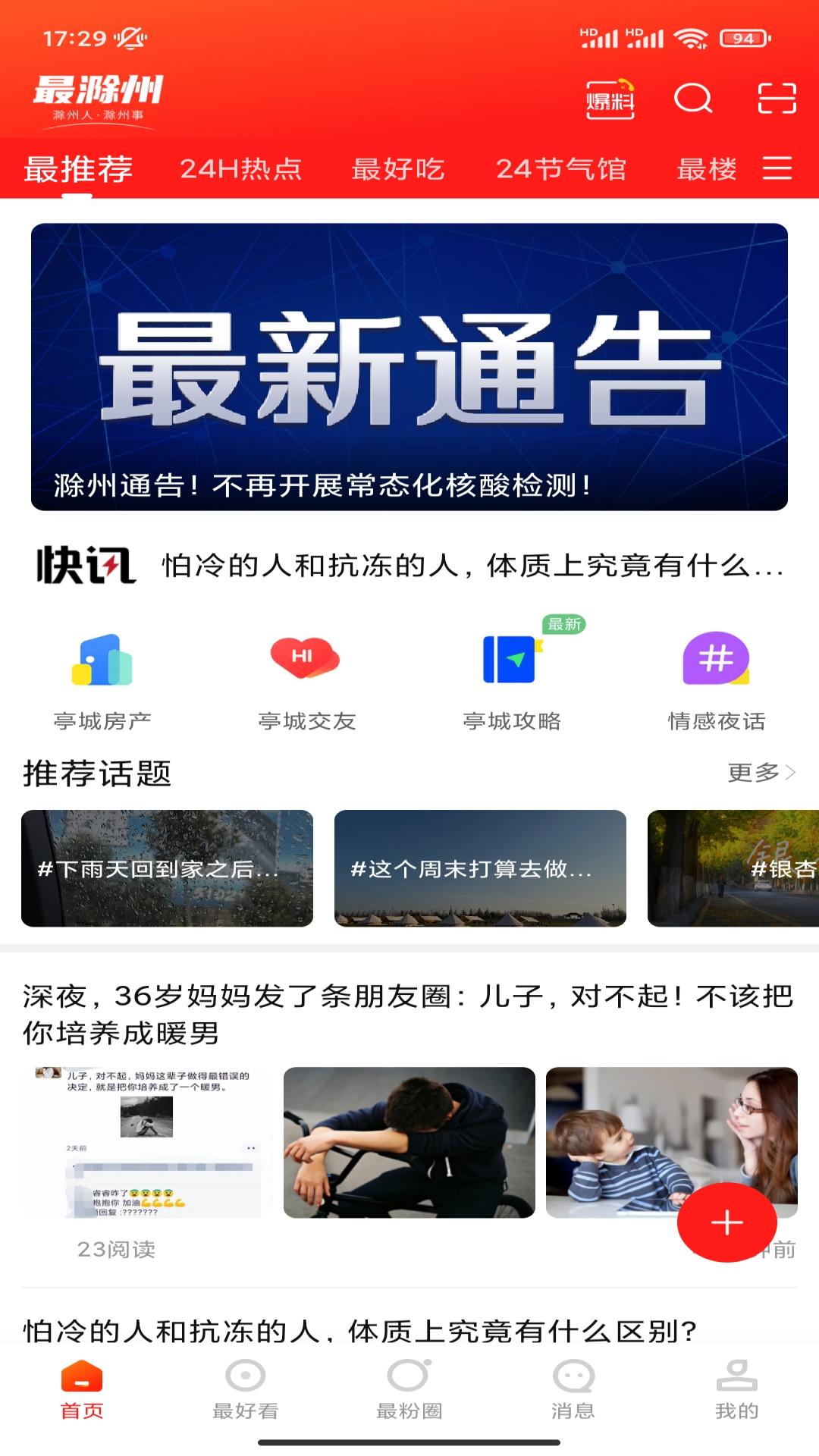Viewport: 819px width, 1456px height.
Task: Launch the scan code icon
Action: (777, 99)
